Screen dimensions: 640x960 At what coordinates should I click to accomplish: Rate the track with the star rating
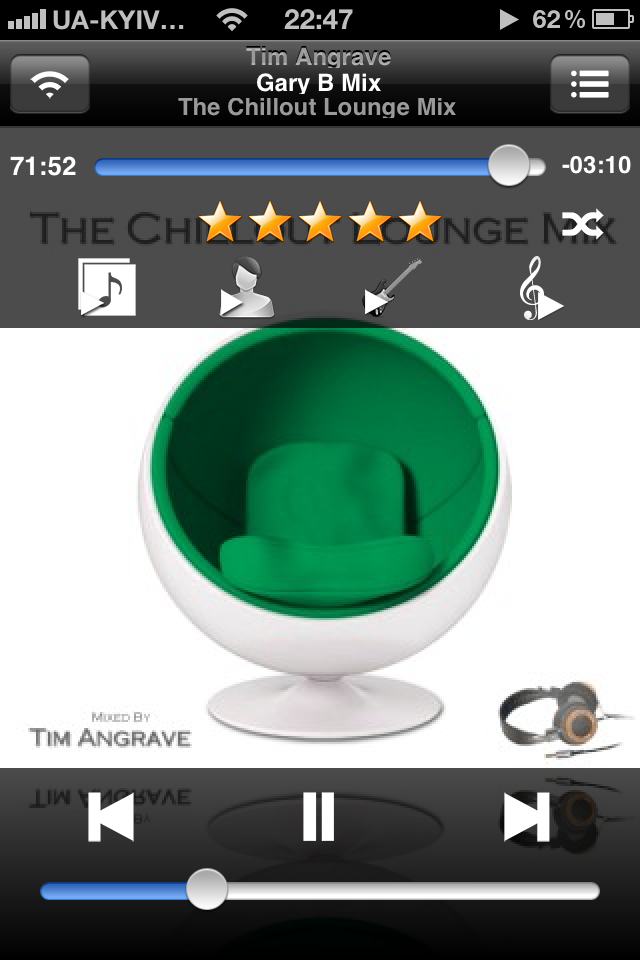(x=320, y=222)
